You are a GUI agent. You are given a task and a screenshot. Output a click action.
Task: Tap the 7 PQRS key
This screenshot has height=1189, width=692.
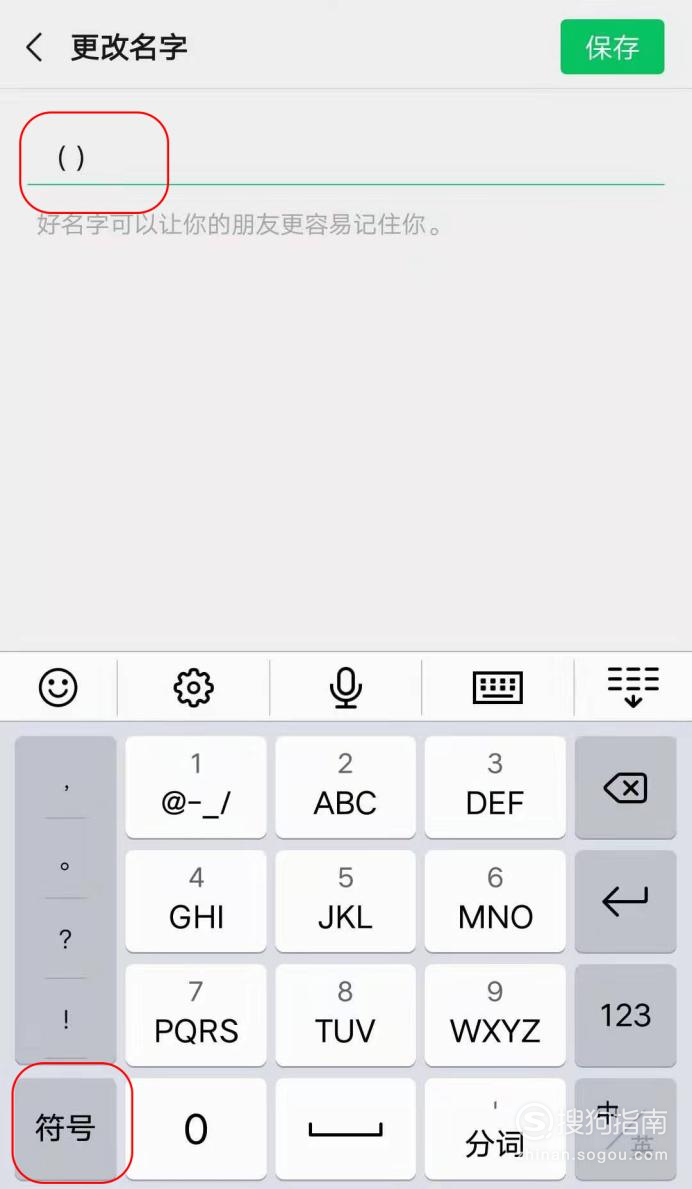[x=196, y=1015]
